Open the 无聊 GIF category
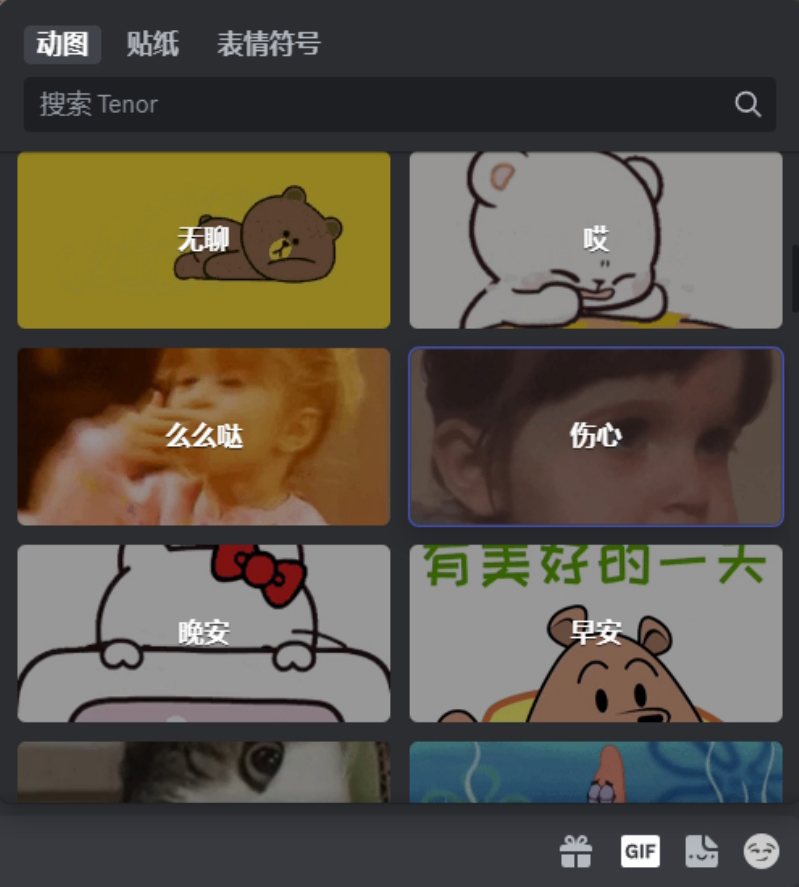This screenshot has height=887, width=799. (204, 240)
